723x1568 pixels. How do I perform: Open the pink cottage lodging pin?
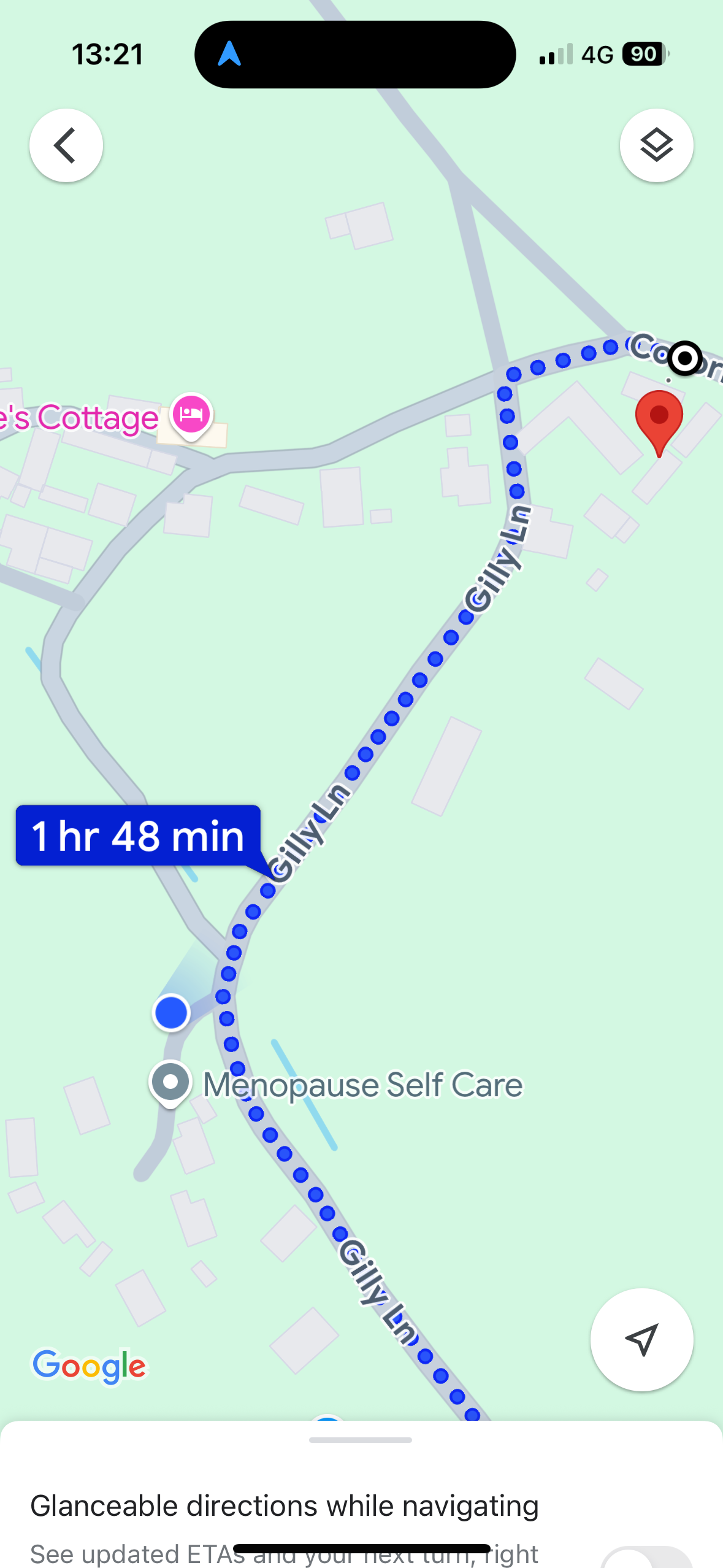coord(191,415)
